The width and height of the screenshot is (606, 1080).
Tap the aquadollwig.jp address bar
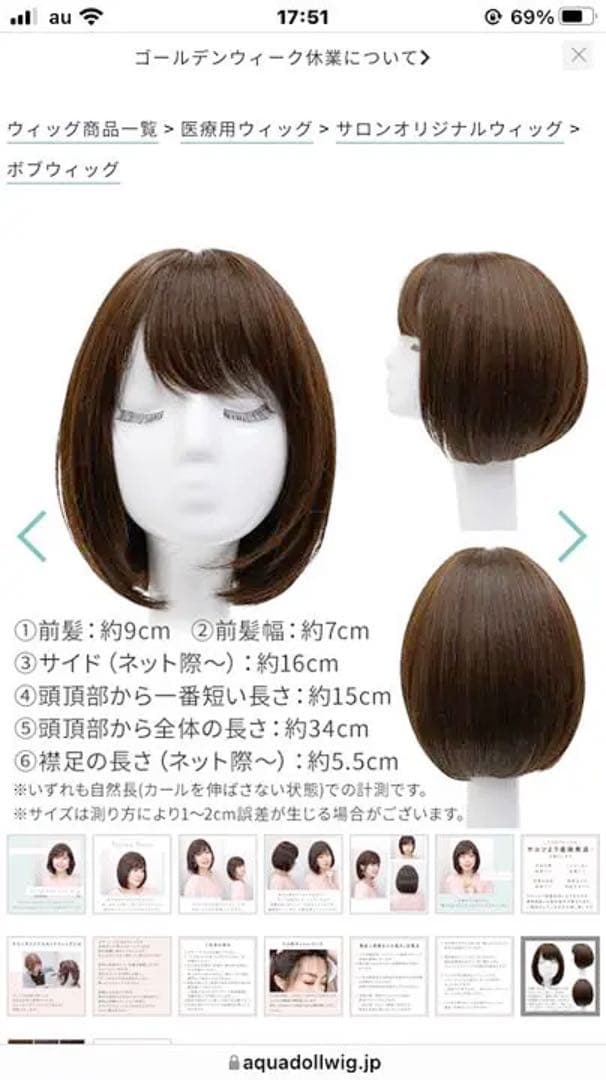click(x=303, y=1062)
